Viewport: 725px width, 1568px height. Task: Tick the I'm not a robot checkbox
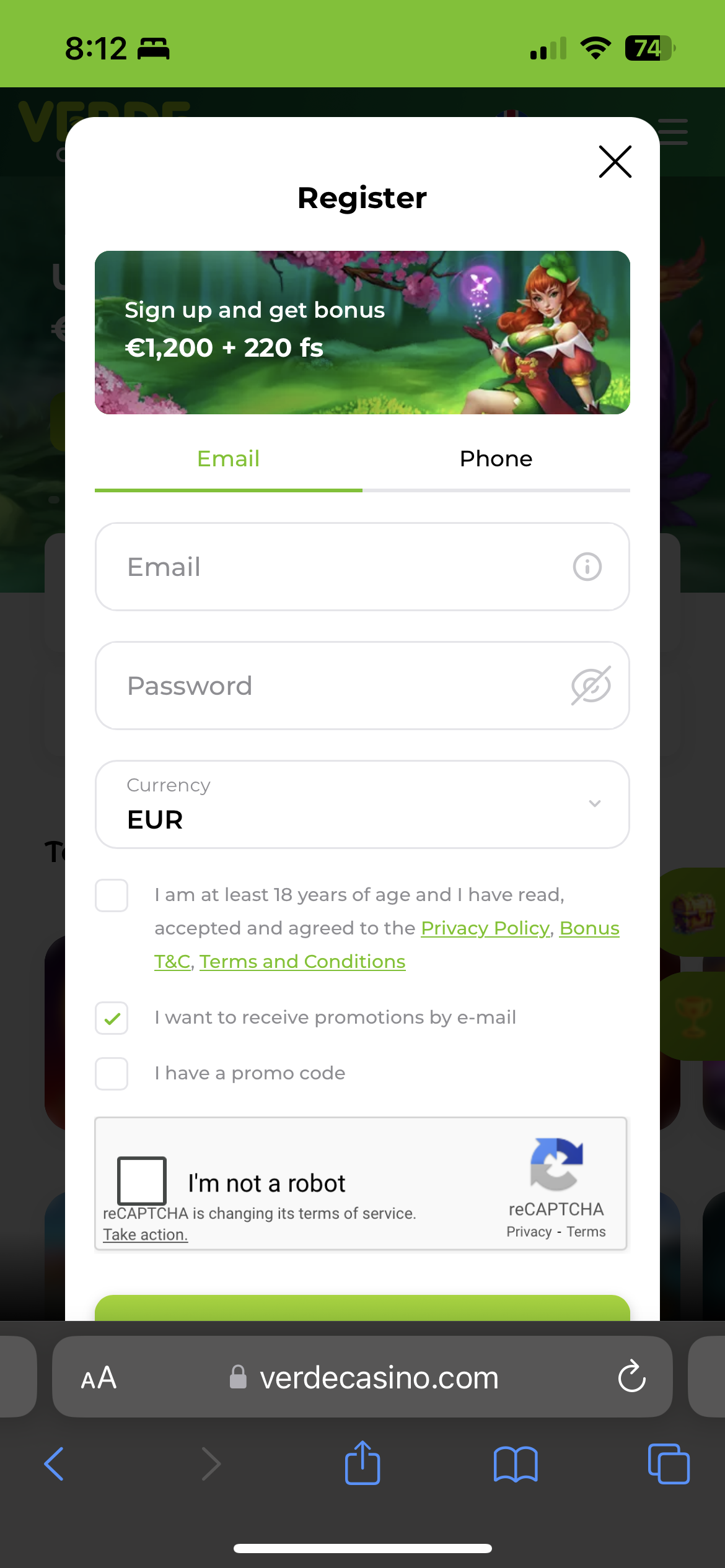142,1180
